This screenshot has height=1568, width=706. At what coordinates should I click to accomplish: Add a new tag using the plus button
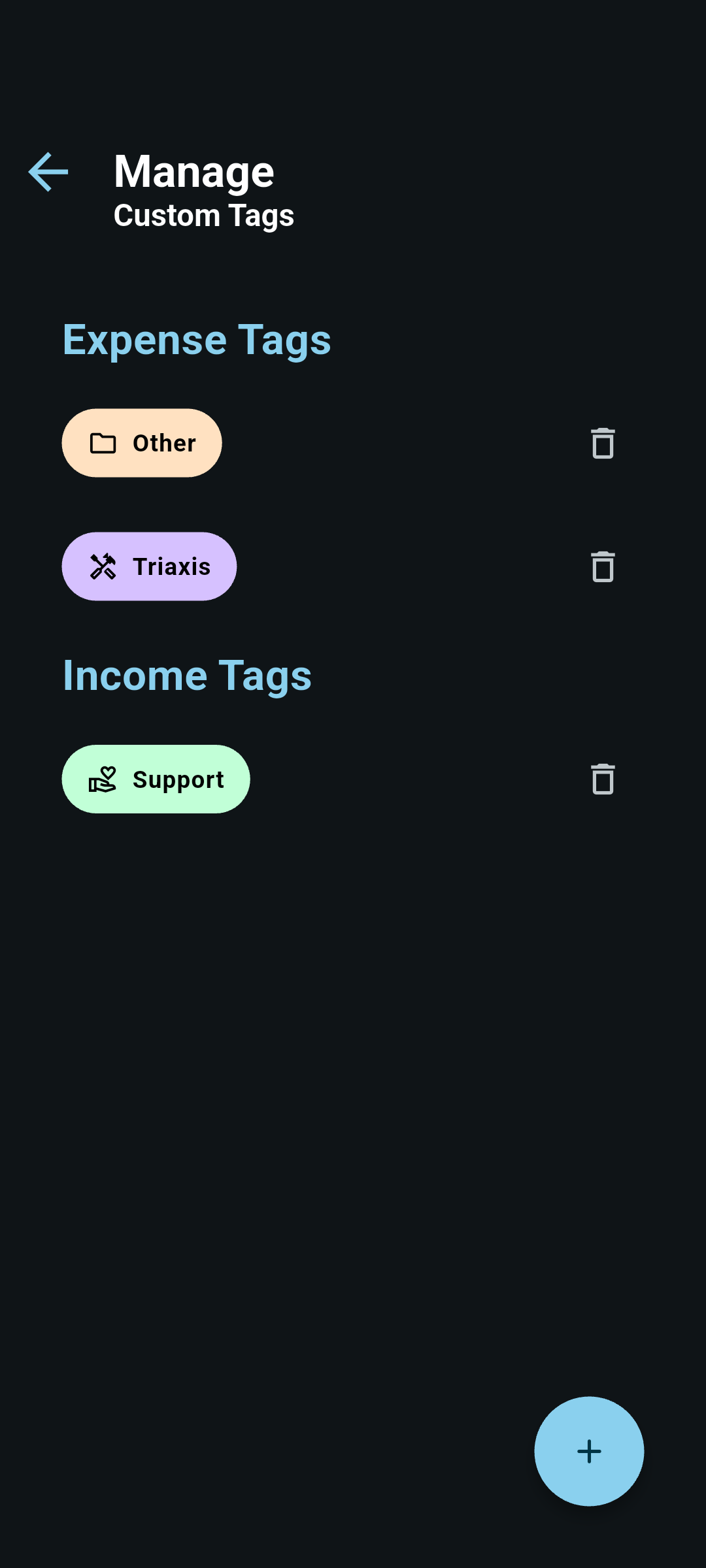click(x=588, y=1451)
